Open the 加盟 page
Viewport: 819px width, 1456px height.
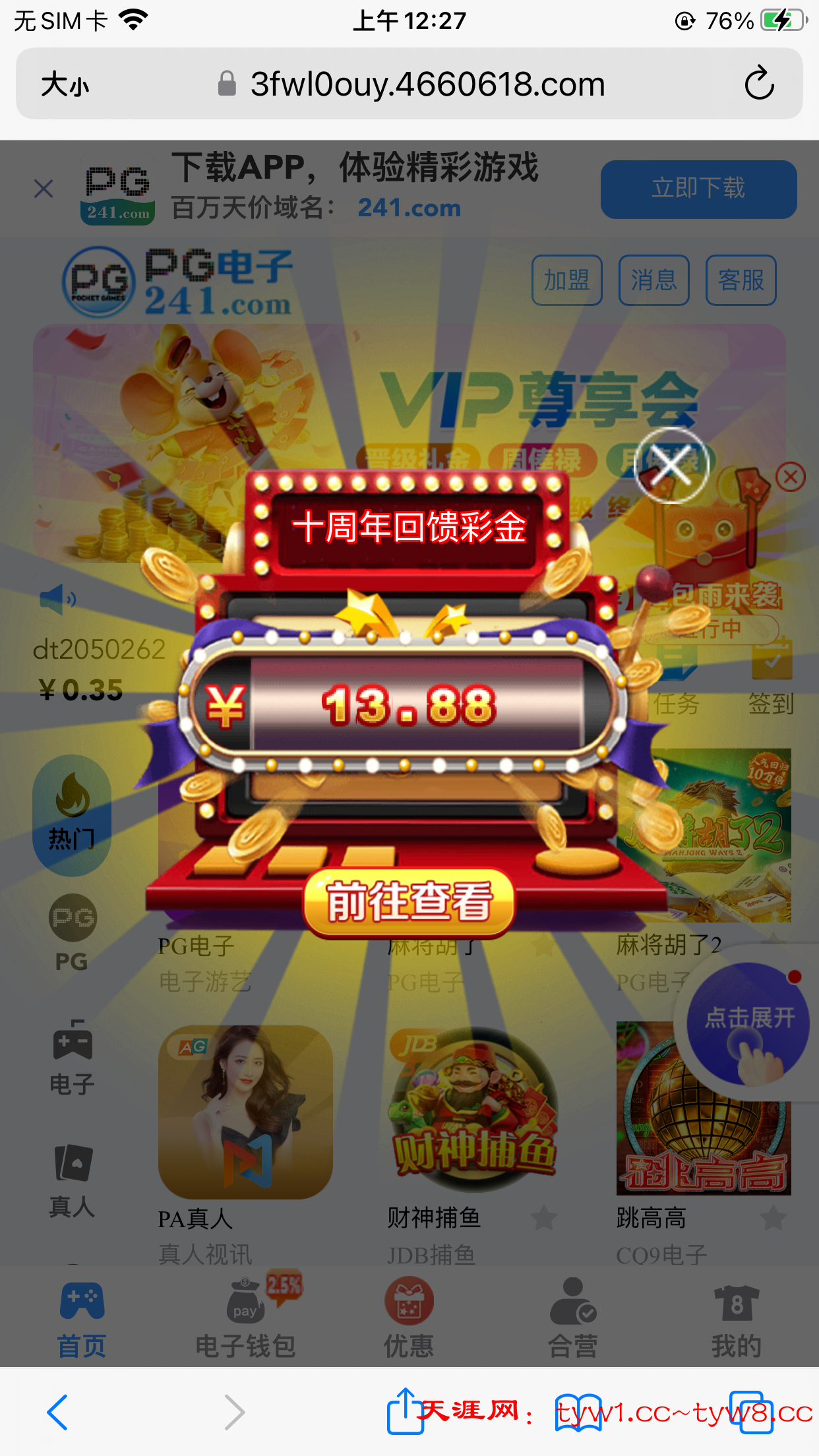pyautogui.click(x=566, y=280)
